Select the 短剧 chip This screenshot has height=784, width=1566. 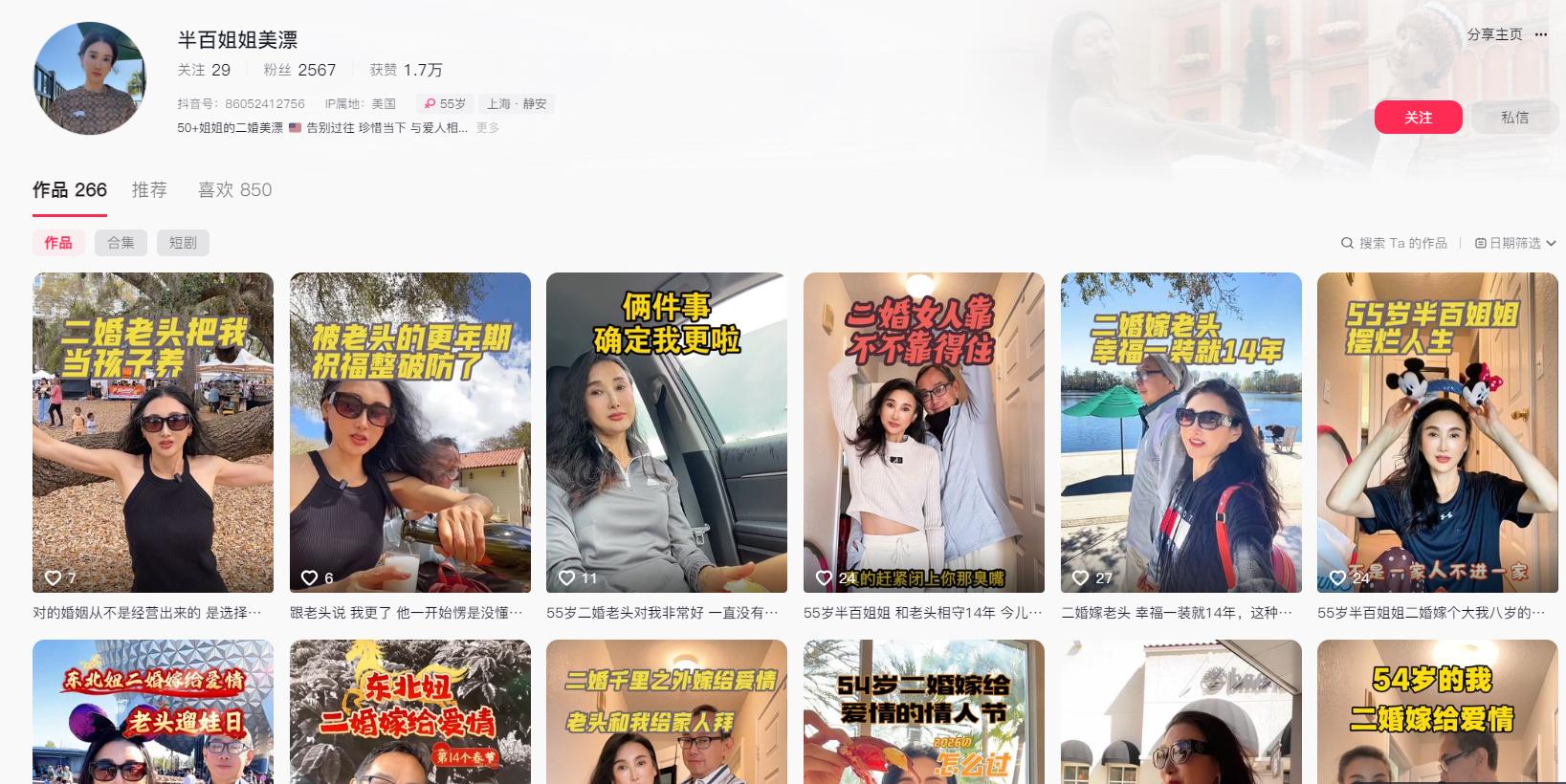(183, 243)
